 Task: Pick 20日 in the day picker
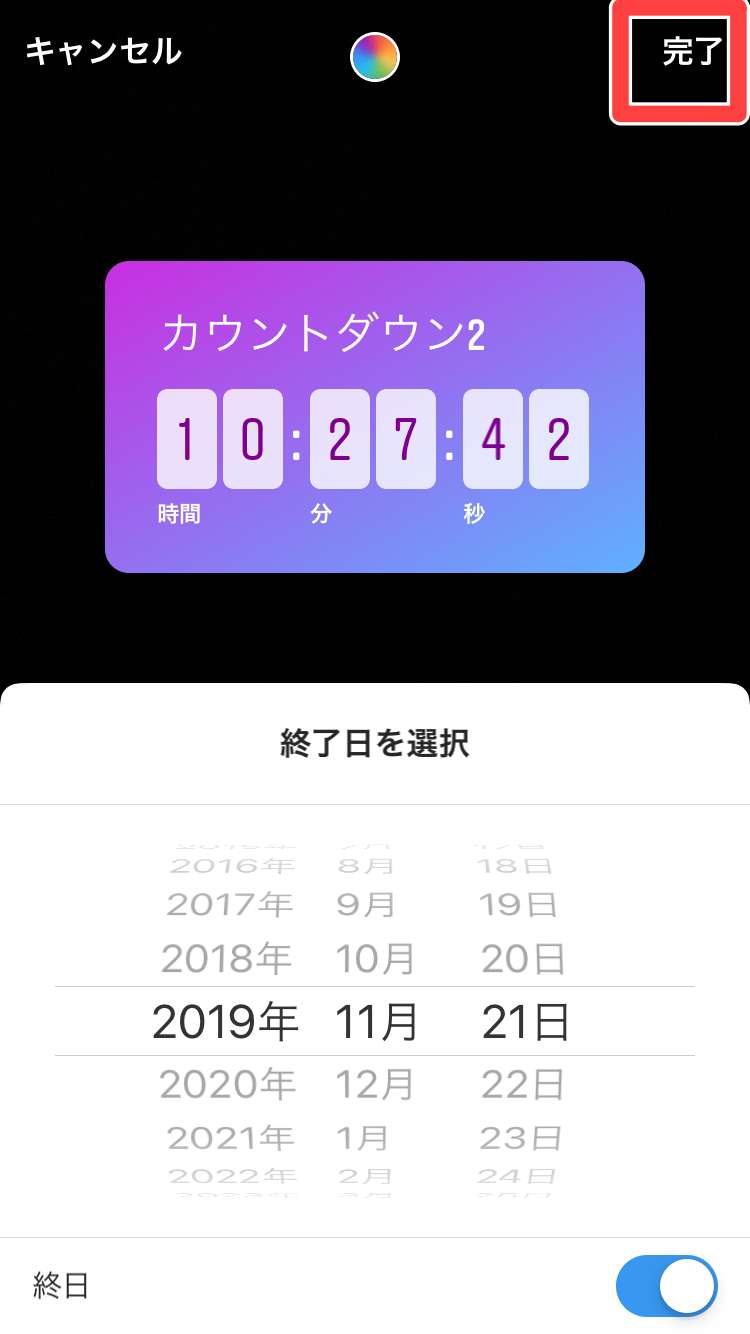[524, 960]
